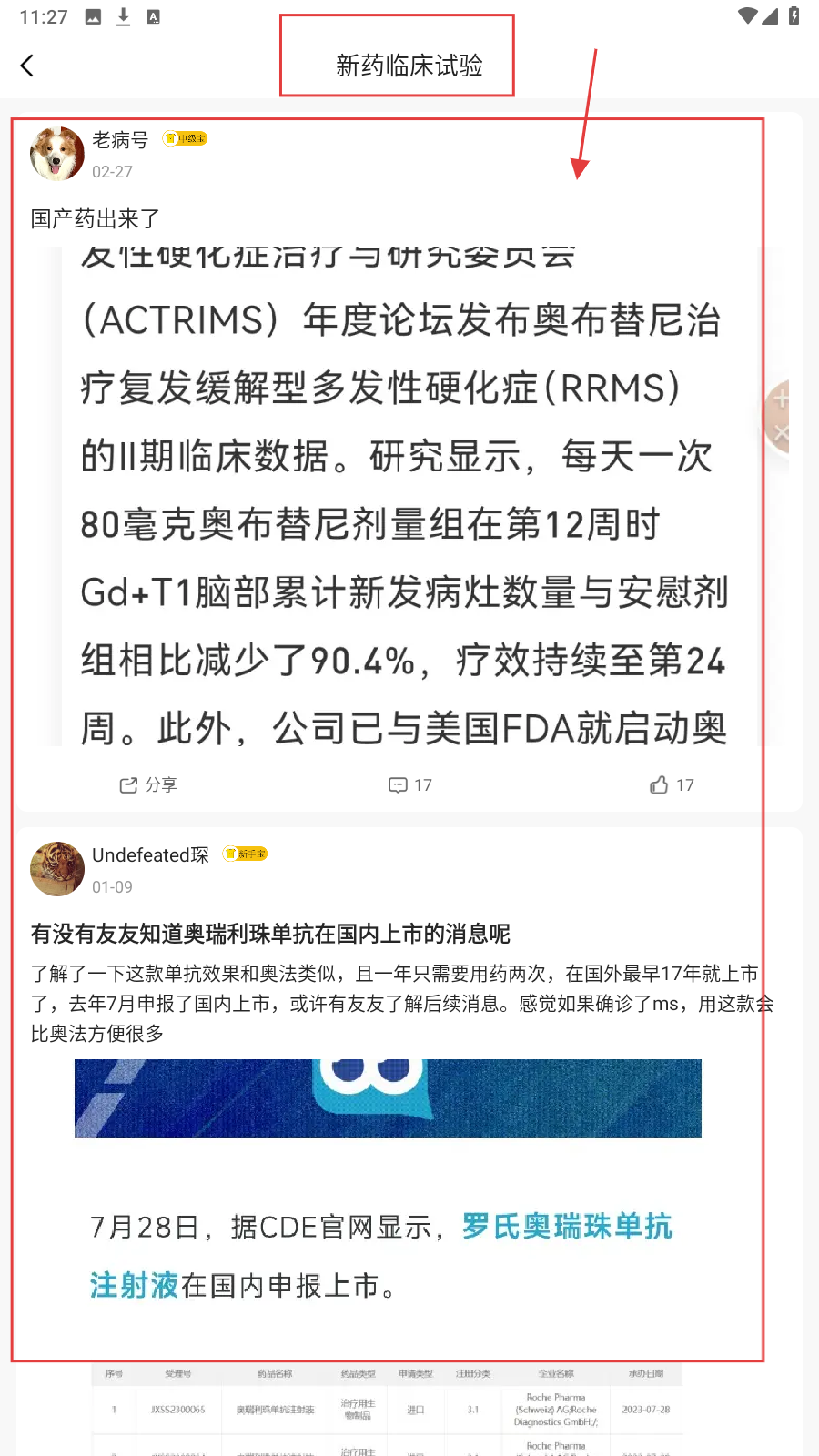Open comments on 老病号's post
The width and height of the screenshot is (819, 1456).
[409, 784]
